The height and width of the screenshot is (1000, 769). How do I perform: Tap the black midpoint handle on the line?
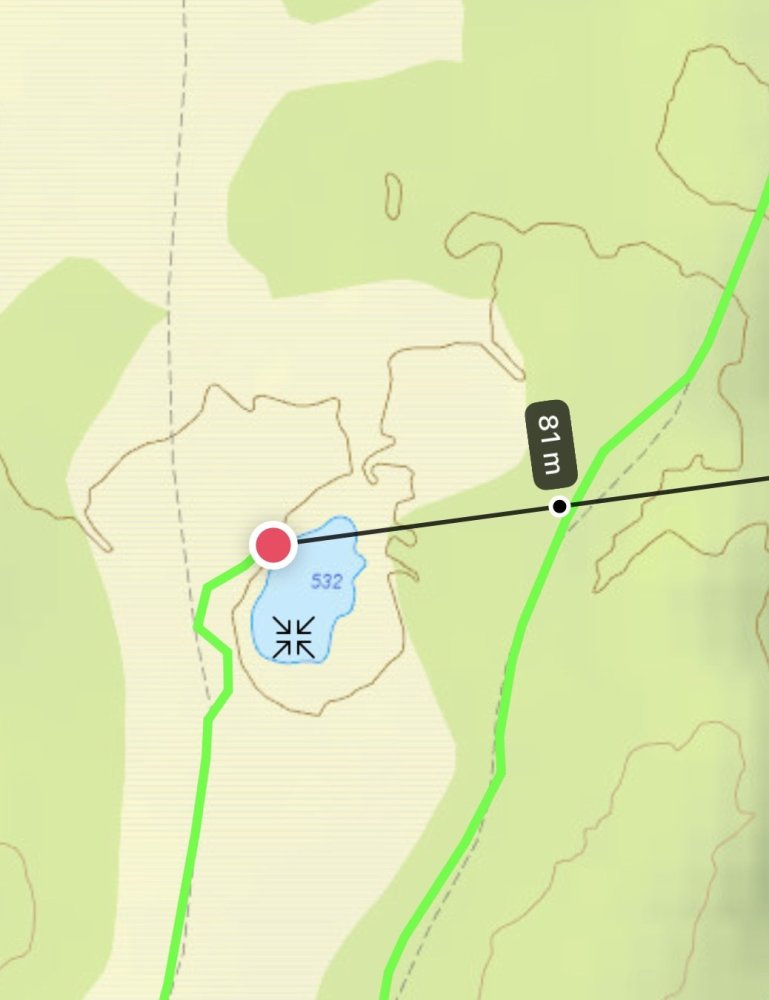560,507
